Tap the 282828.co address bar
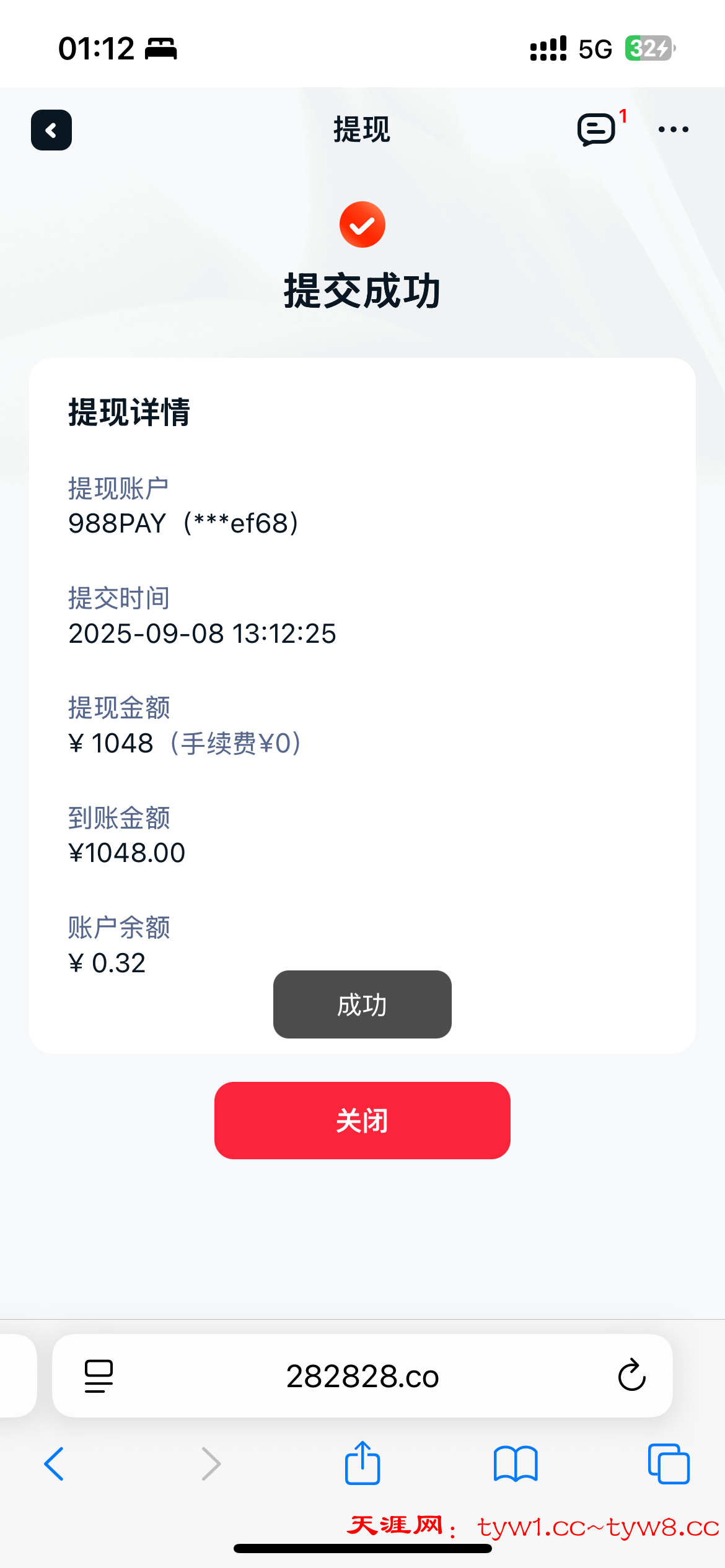The width and height of the screenshot is (725, 1568). (362, 1376)
